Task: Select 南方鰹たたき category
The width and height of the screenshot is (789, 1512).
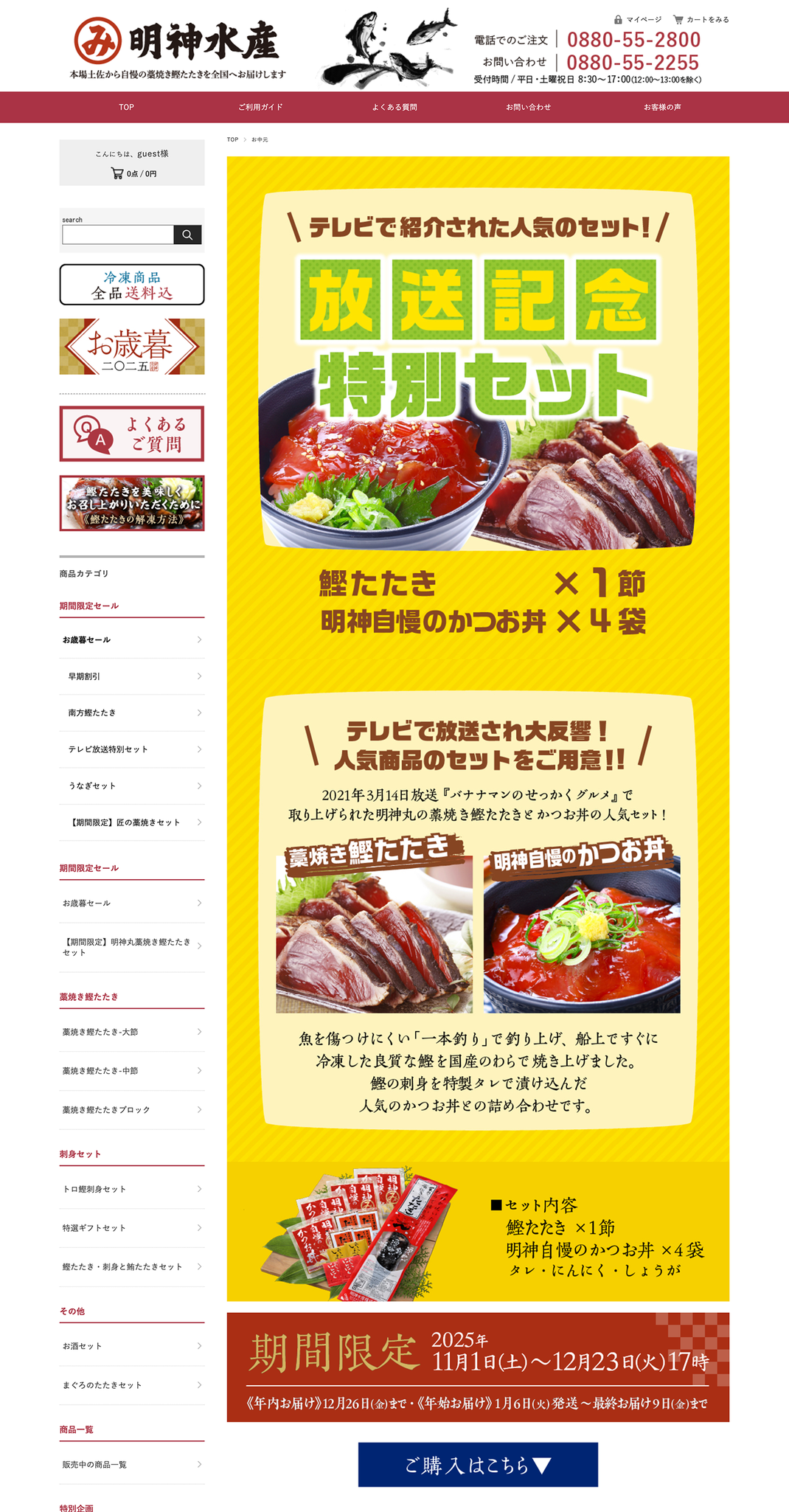Action: (132, 712)
